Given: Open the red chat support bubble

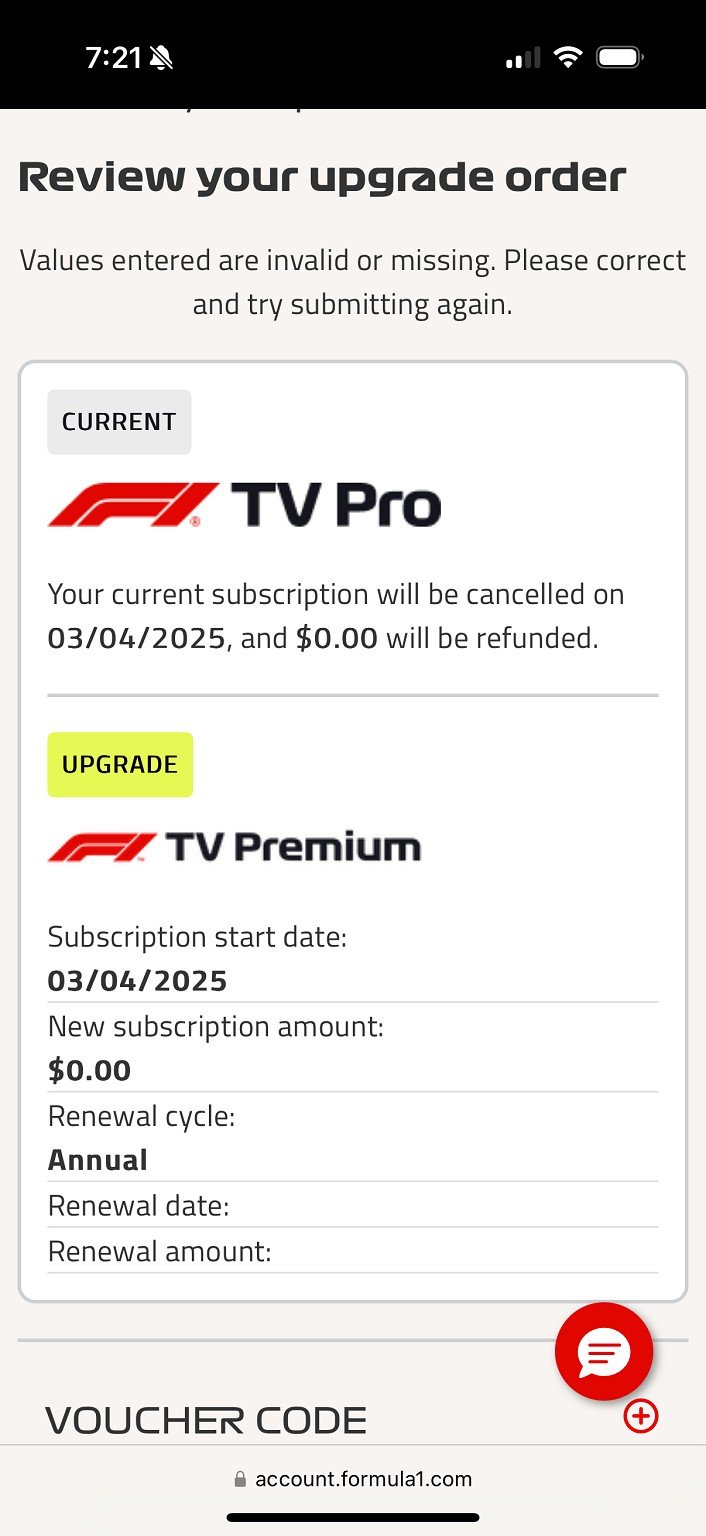Looking at the screenshot, I should (604, 1352).
